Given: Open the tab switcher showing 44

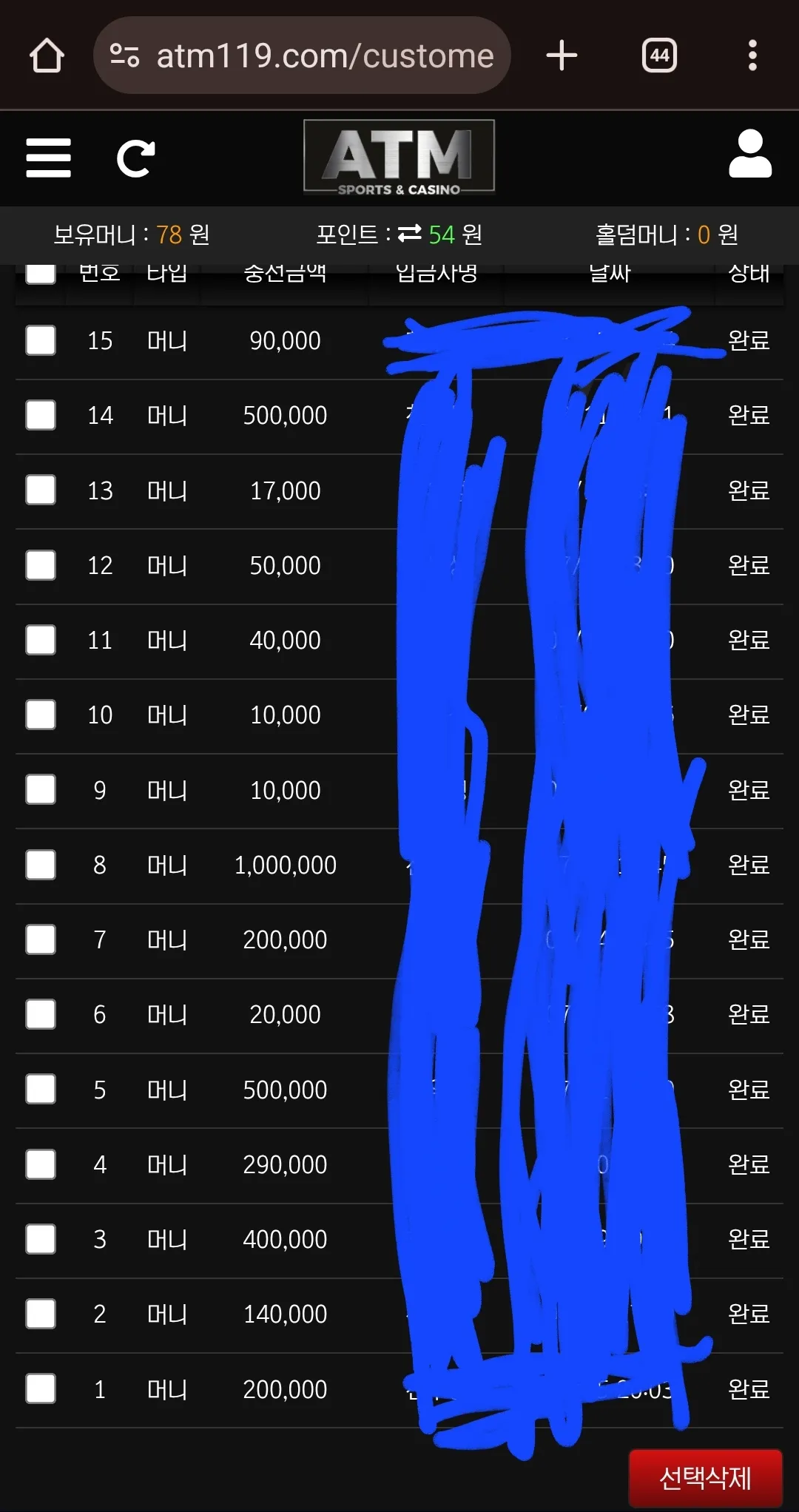Looking at the screenshot, I should [x=659, y=55].
